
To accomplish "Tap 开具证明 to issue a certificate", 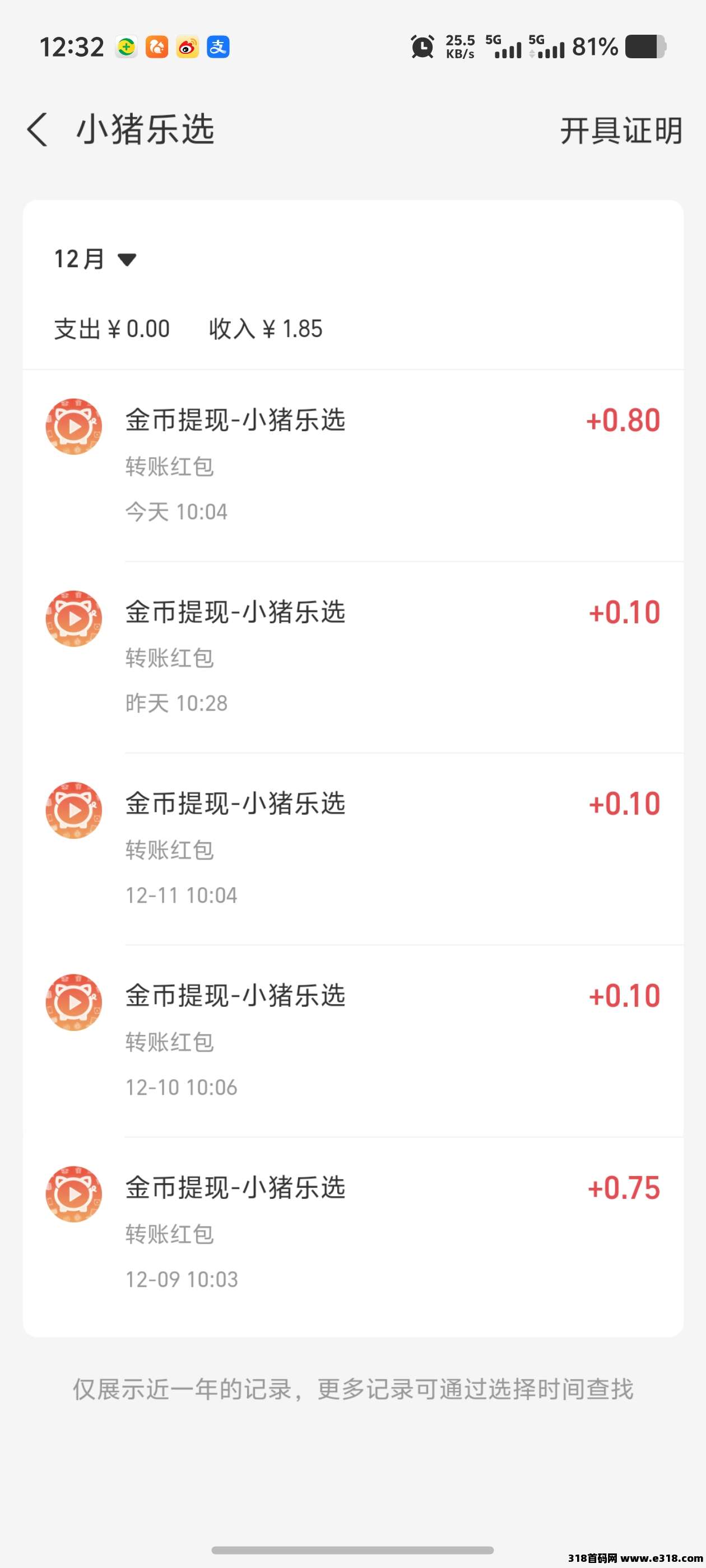I will tap(621, 131).
